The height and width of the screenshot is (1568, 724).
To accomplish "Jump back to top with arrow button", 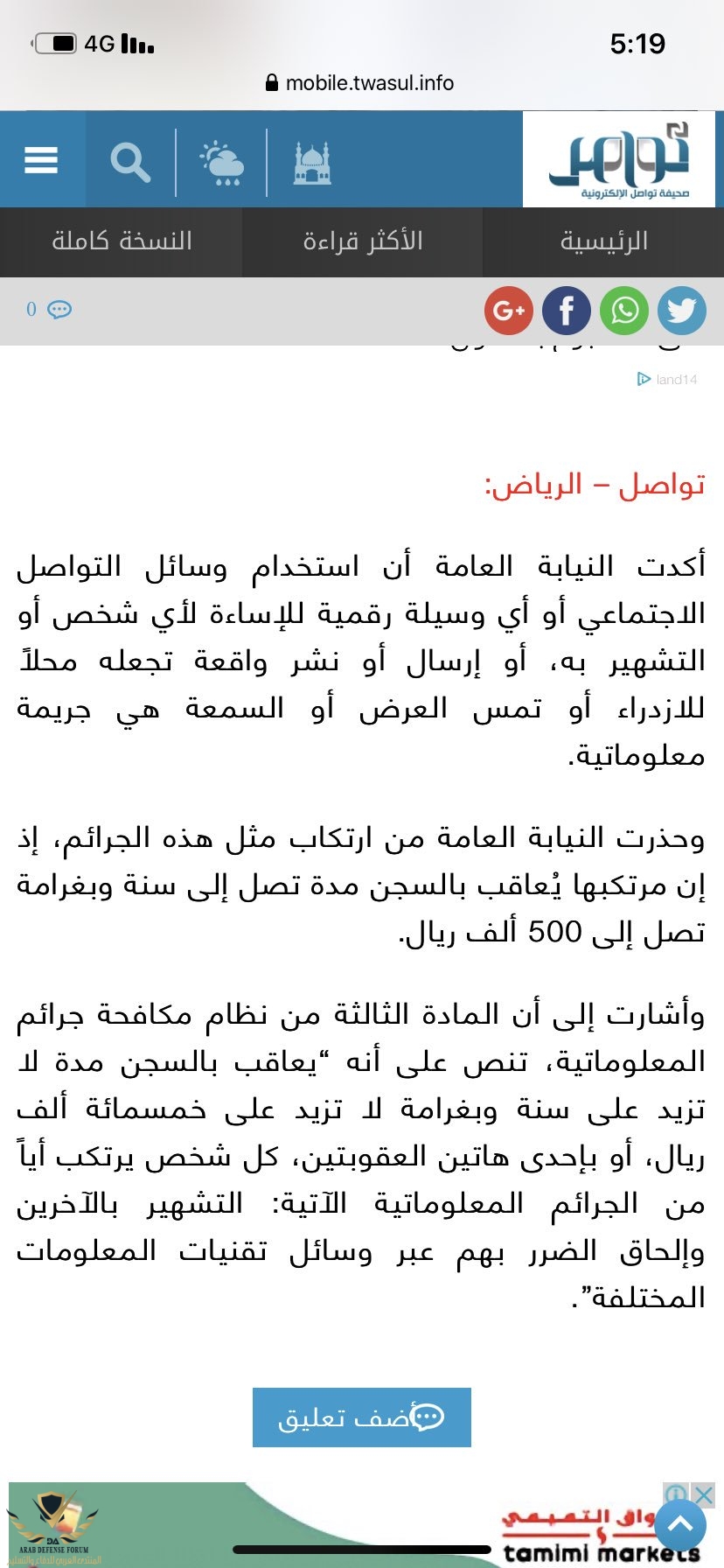I will [x=680, y=1525].
